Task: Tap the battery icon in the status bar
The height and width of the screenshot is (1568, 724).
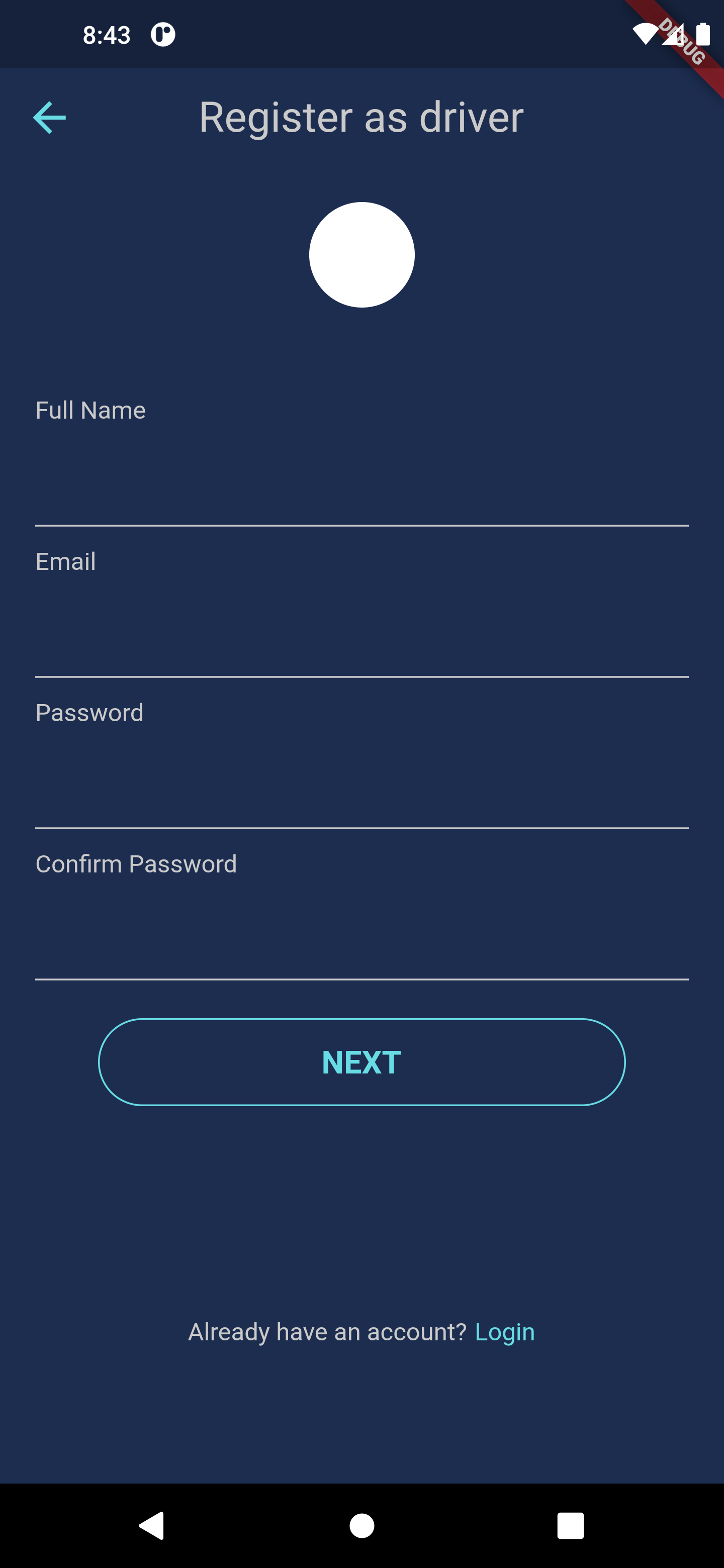Action: [703, 35]
